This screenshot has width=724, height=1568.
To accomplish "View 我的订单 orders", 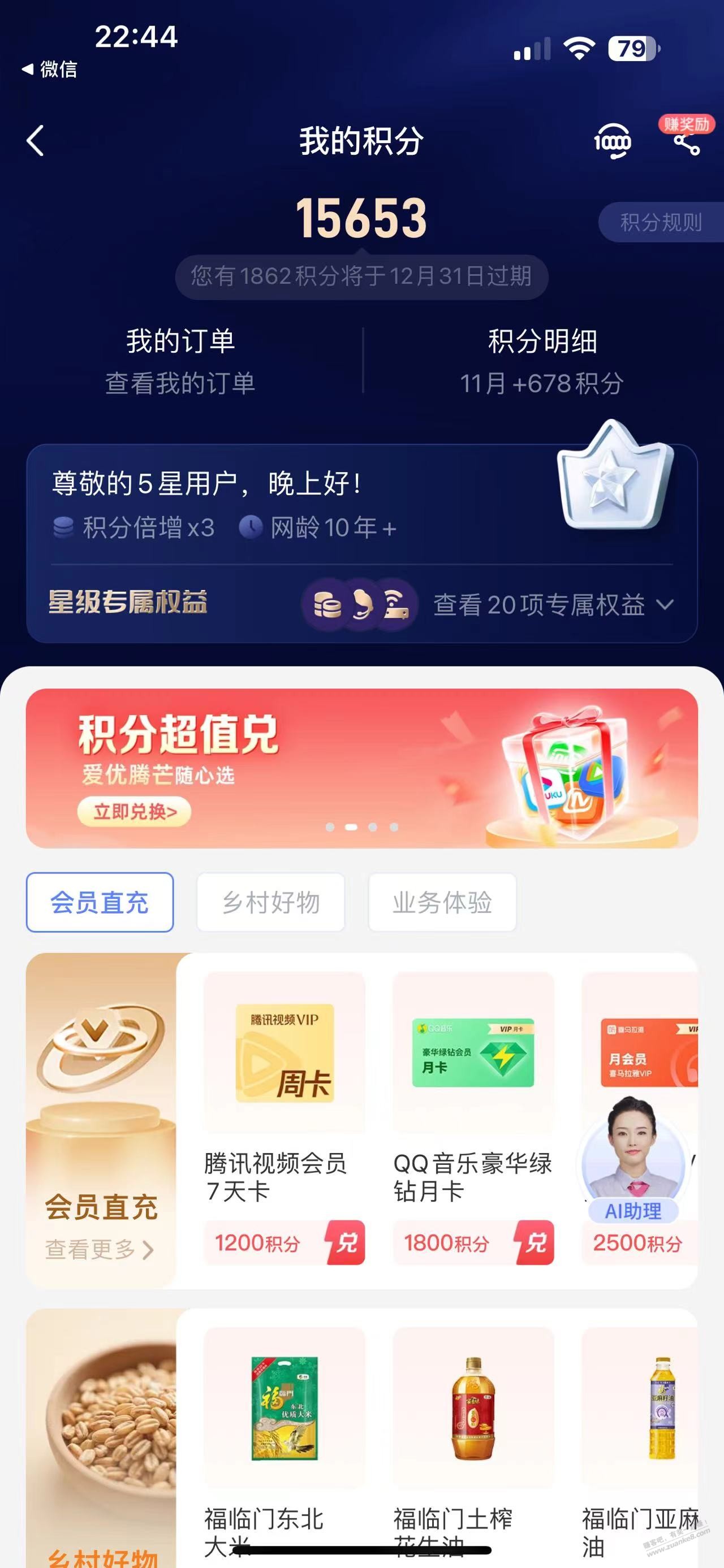I will [180, 361].
